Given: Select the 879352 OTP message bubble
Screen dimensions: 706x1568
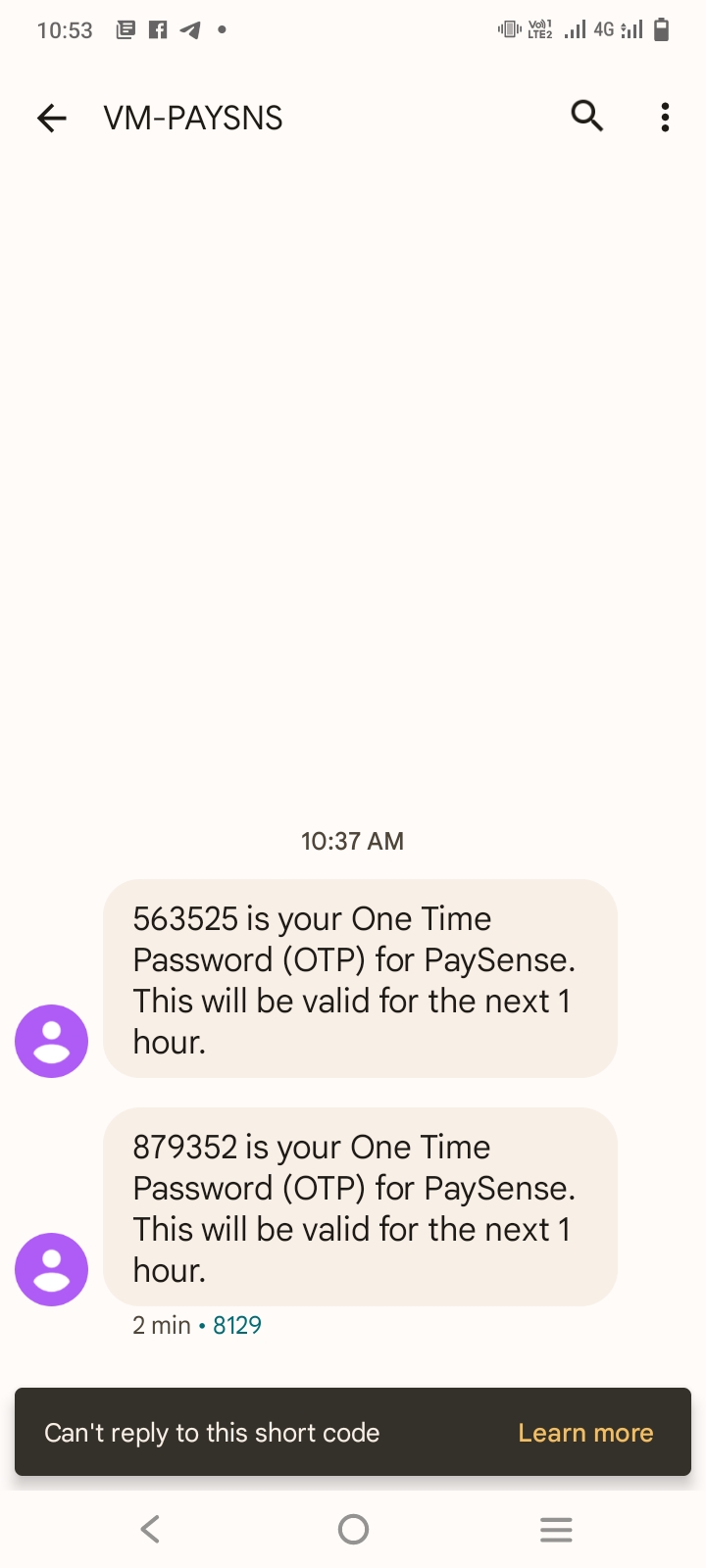Looking at the screenshot, I should coord(360,1207).
